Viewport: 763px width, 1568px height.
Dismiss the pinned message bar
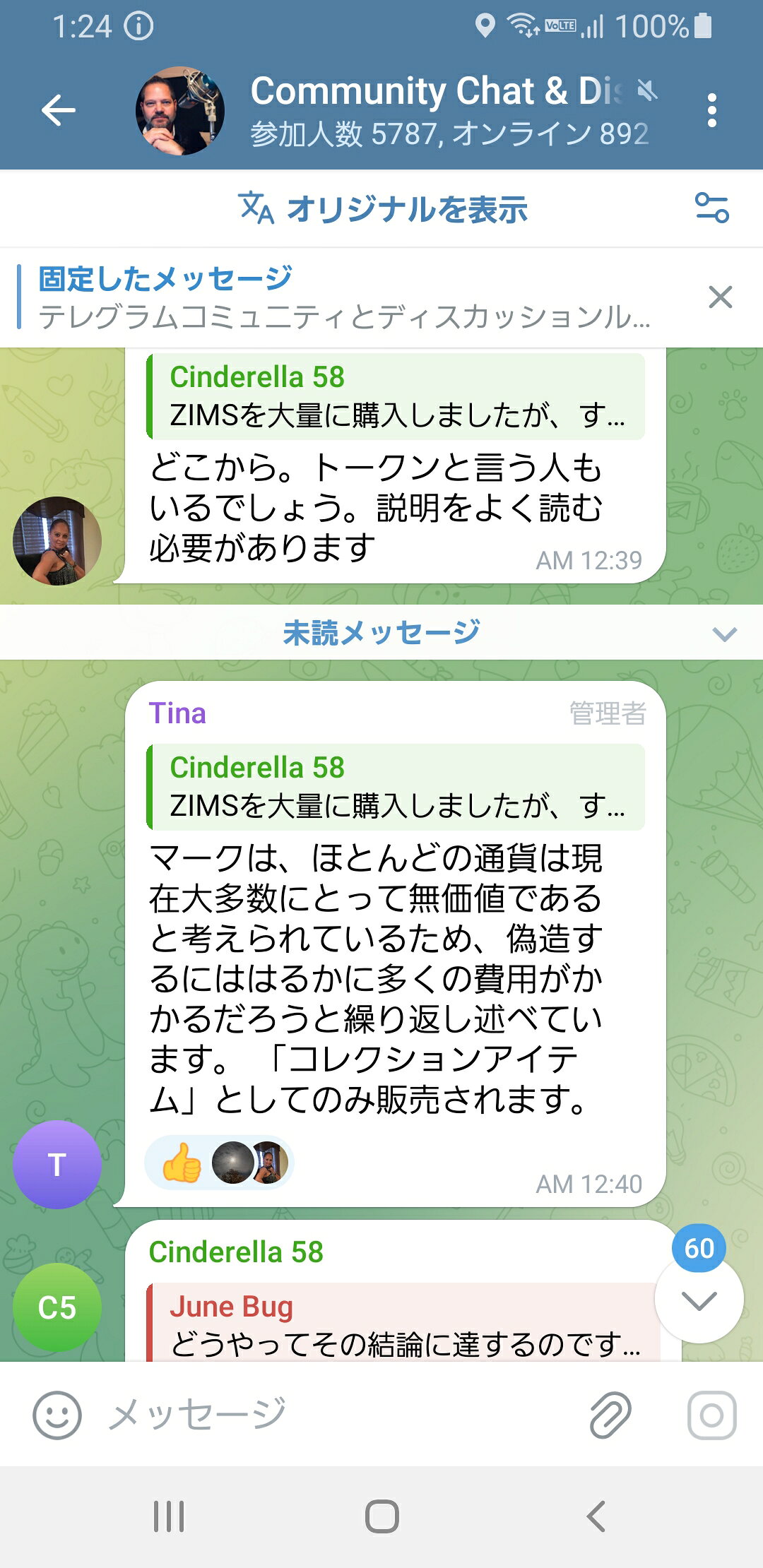click(720, 297)
